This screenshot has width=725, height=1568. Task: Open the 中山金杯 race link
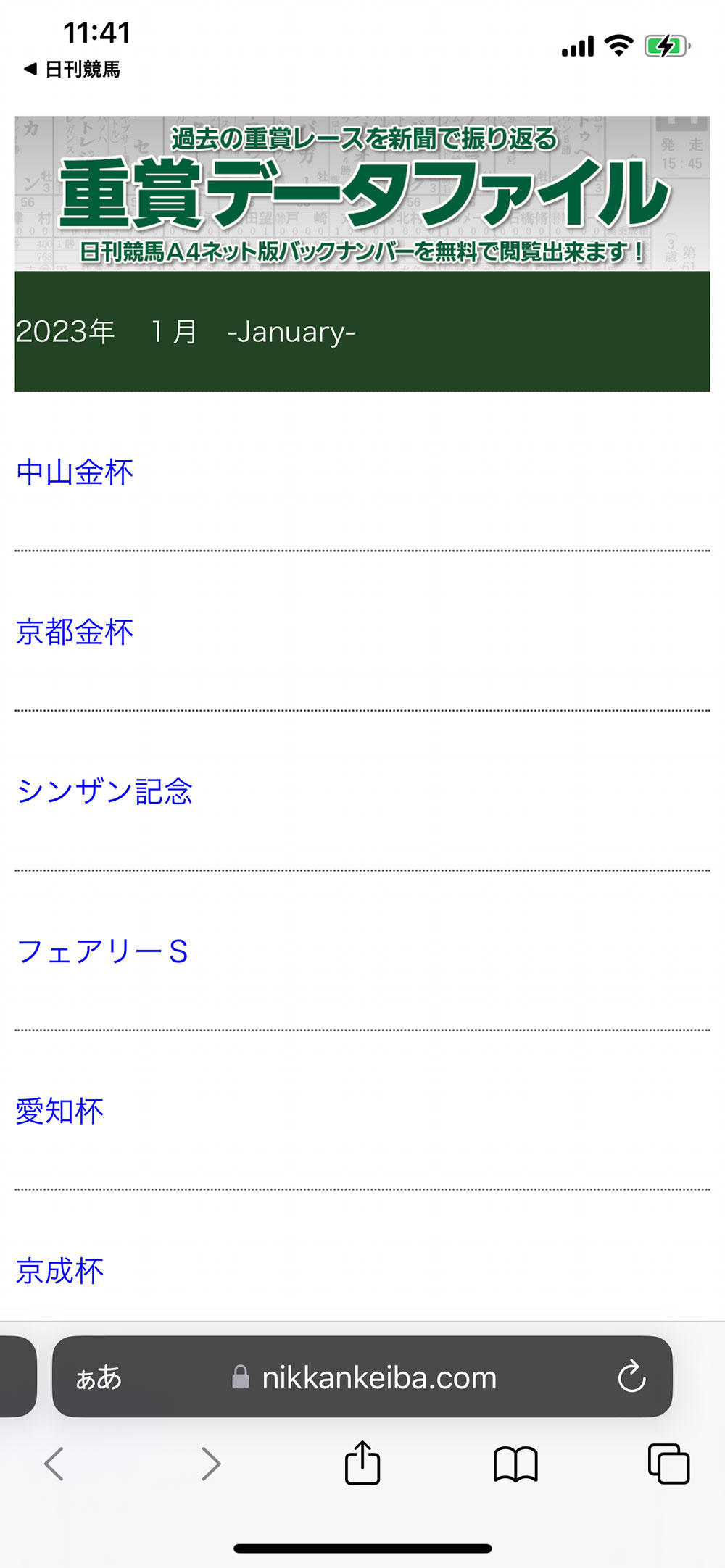point(75,472)
